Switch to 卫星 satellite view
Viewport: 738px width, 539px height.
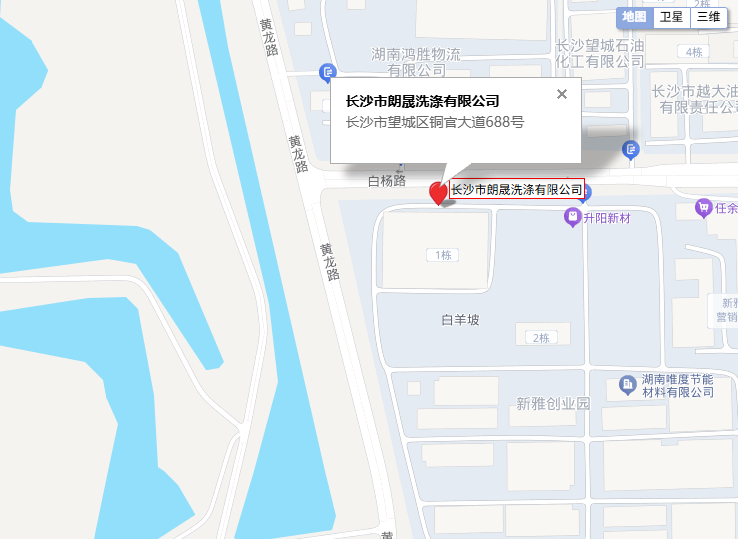point(671,17)
